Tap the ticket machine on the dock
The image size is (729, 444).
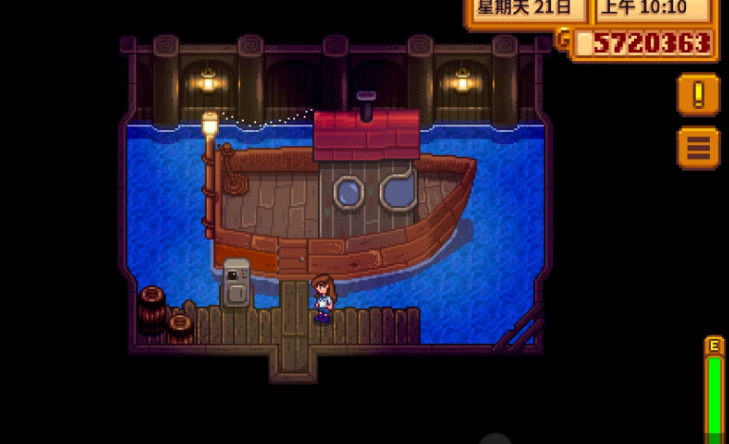(237, 282)
